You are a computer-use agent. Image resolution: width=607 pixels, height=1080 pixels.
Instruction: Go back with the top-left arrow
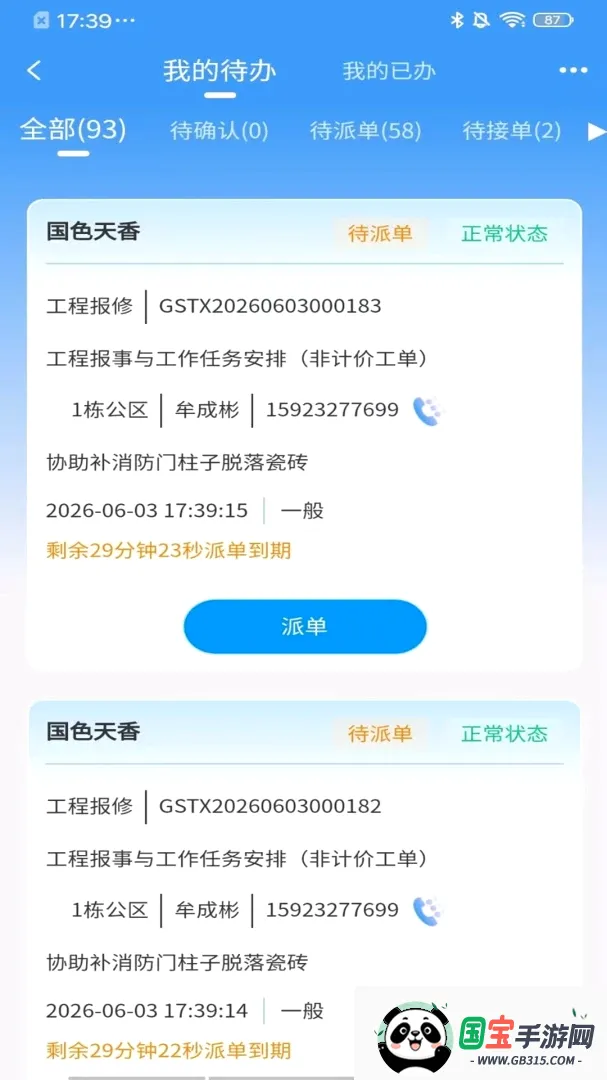(34, 70)
